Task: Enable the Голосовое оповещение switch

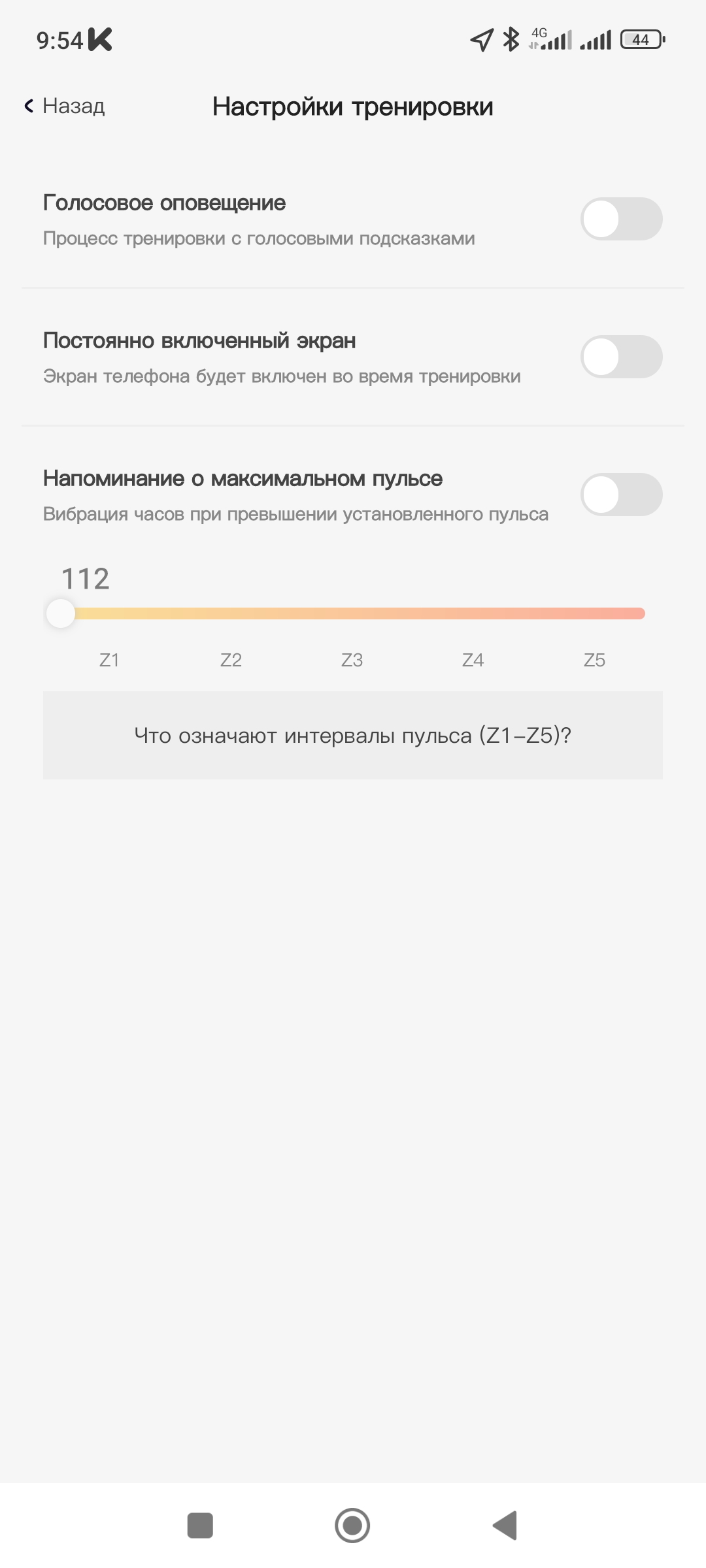Action: 621,219
